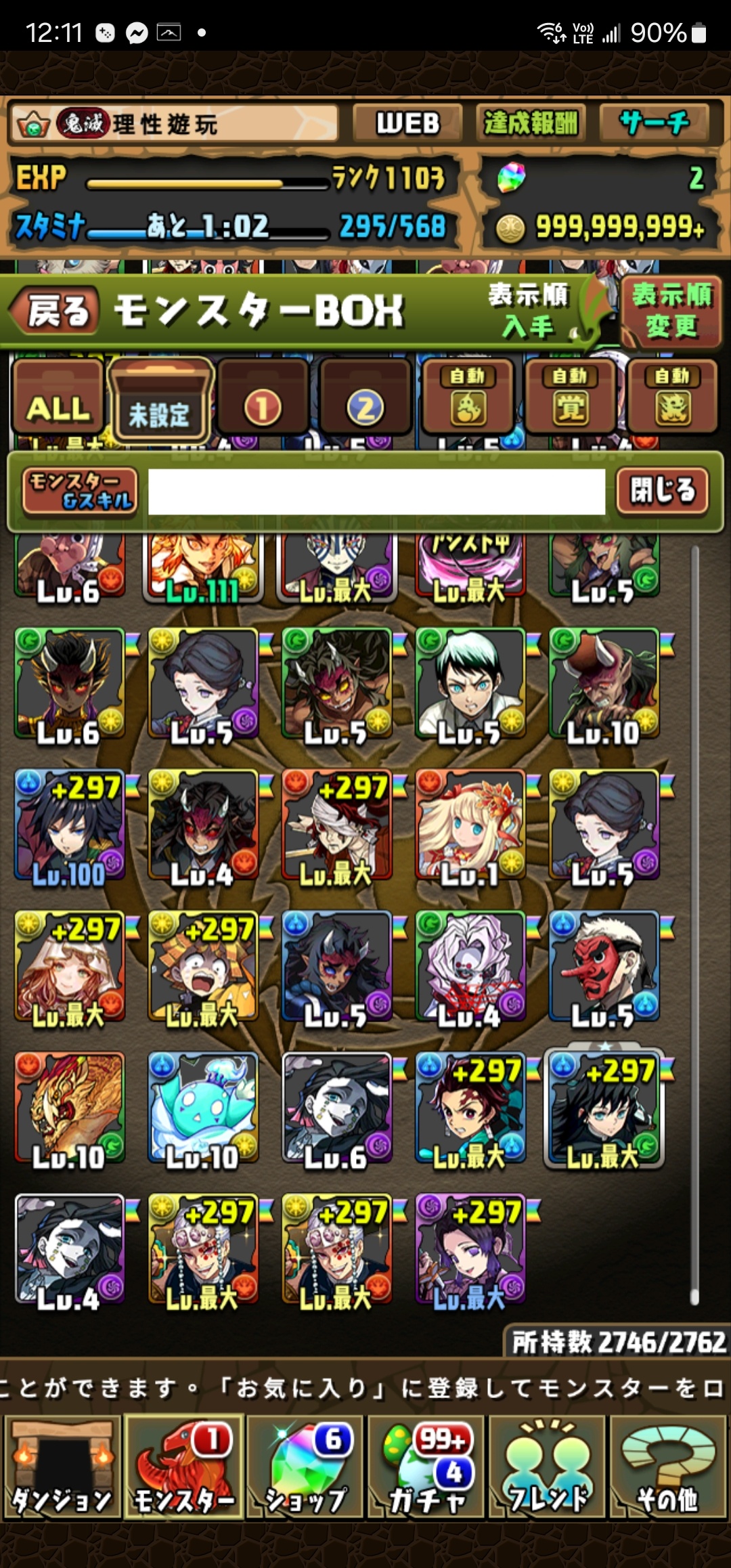Select the red tengu mask Lv.5 monster
Viewport: 731px width, 1568px height.
coord(603,967)
